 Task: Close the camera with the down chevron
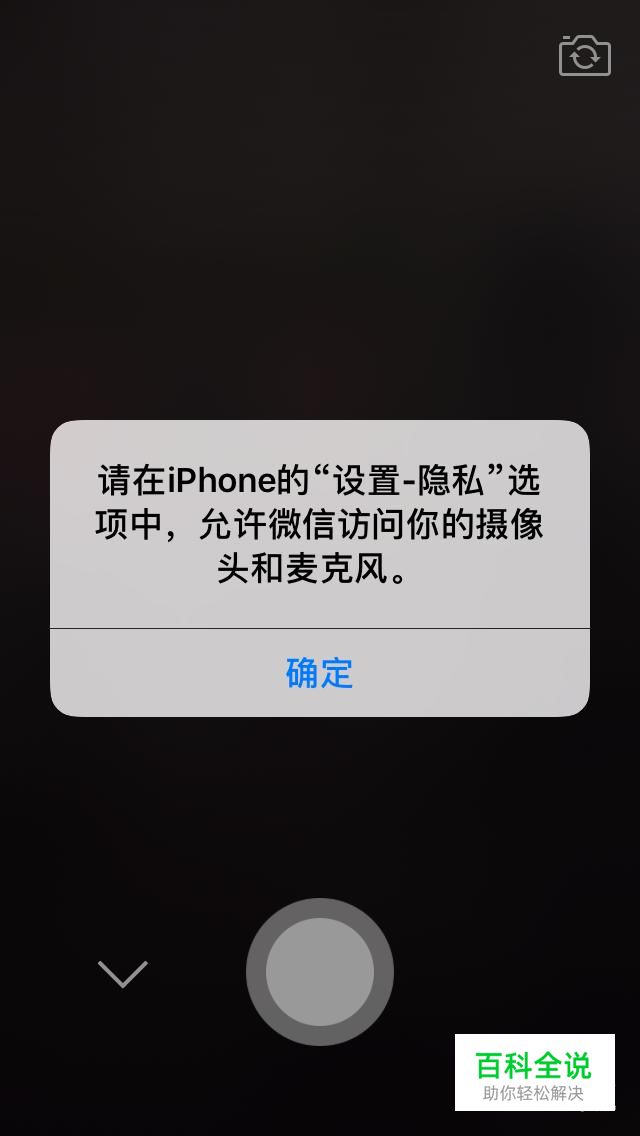pos(123,973)
